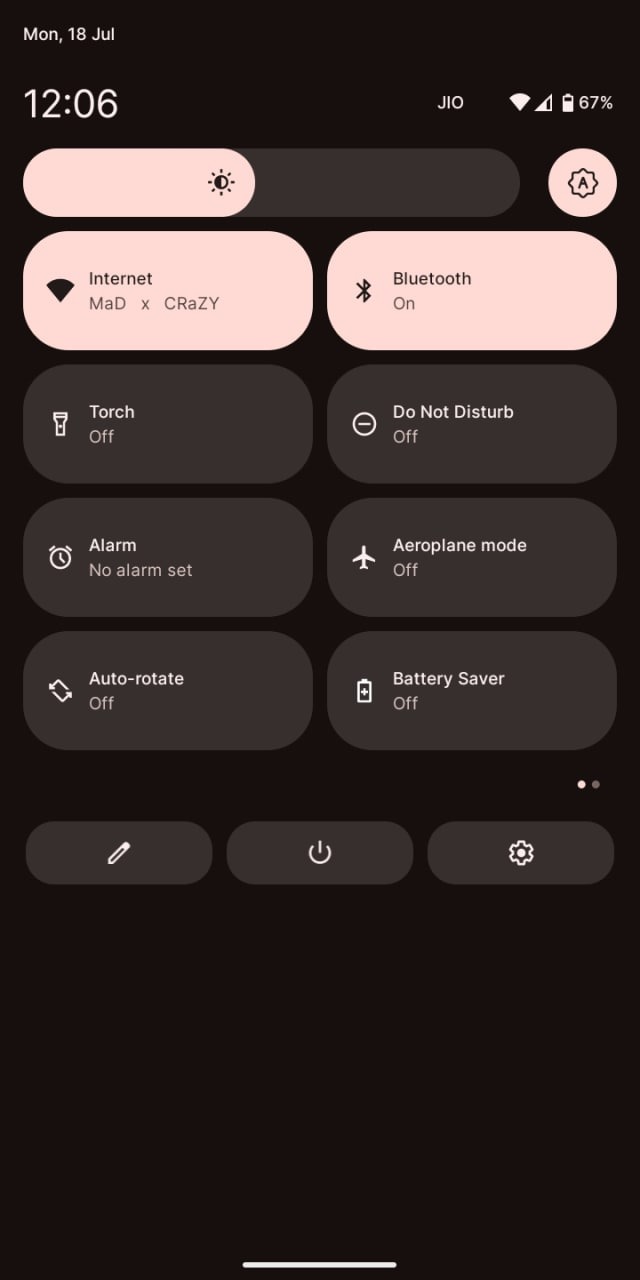
Task: Open the power menu
Action: point(320,853)
